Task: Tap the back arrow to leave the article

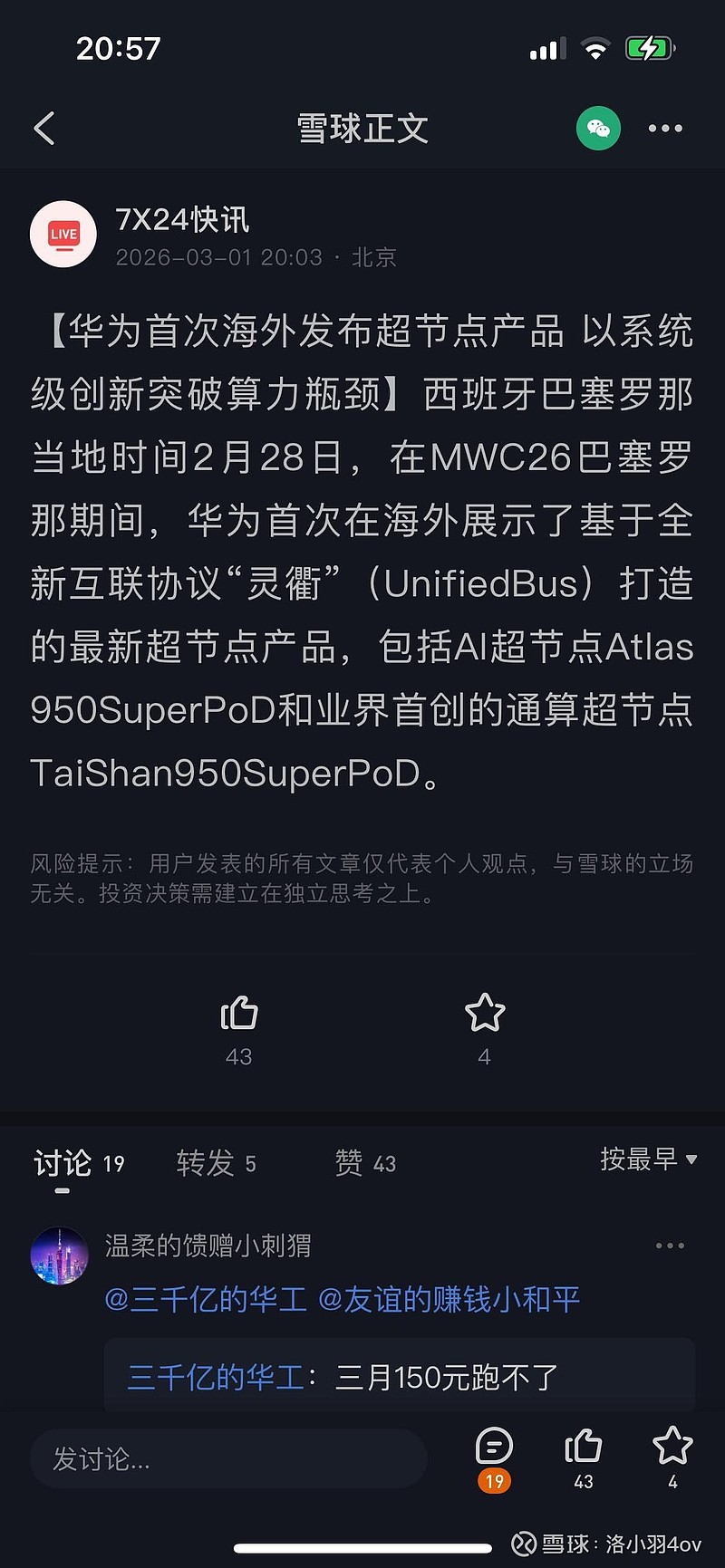Action: point(44,128)
